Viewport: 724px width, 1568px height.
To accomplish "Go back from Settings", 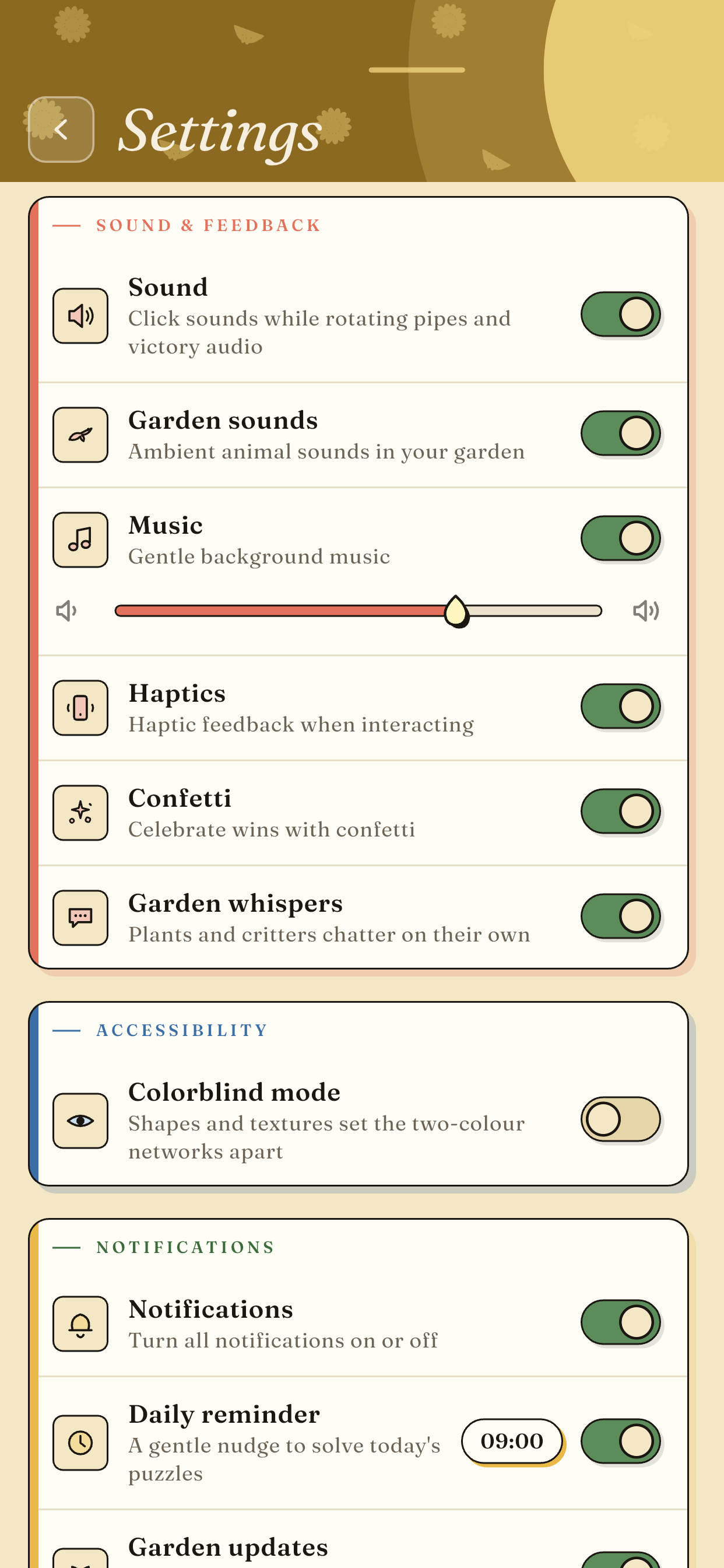I will tap(61, 129).
